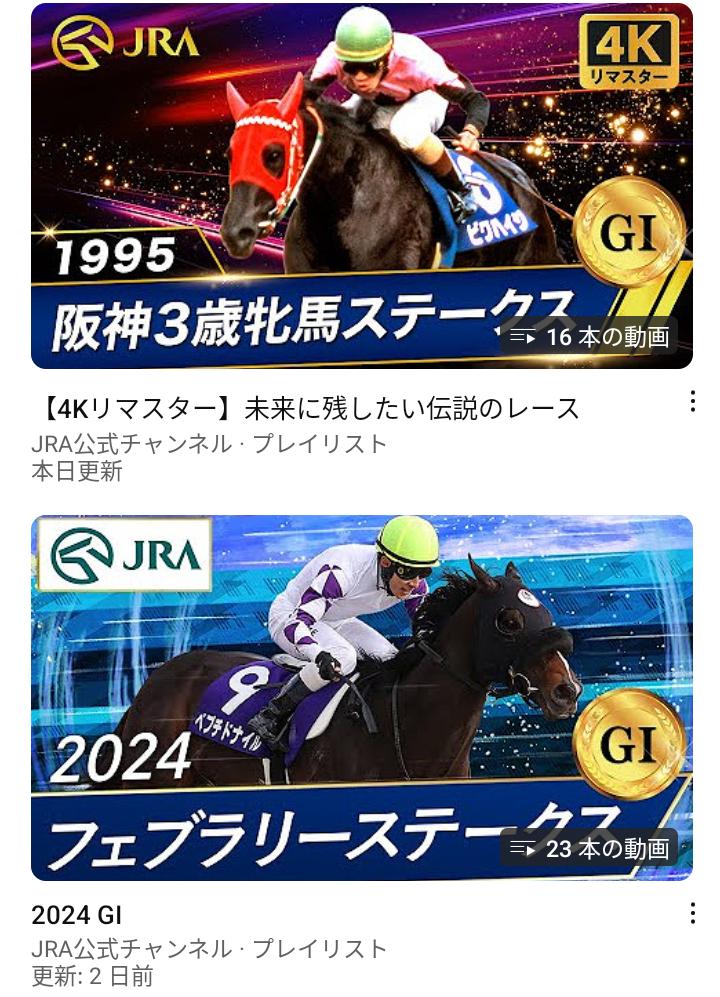
Task: Open more options for 2024 GI playlist
Action: pyautogui.click(x=692, y=913)
